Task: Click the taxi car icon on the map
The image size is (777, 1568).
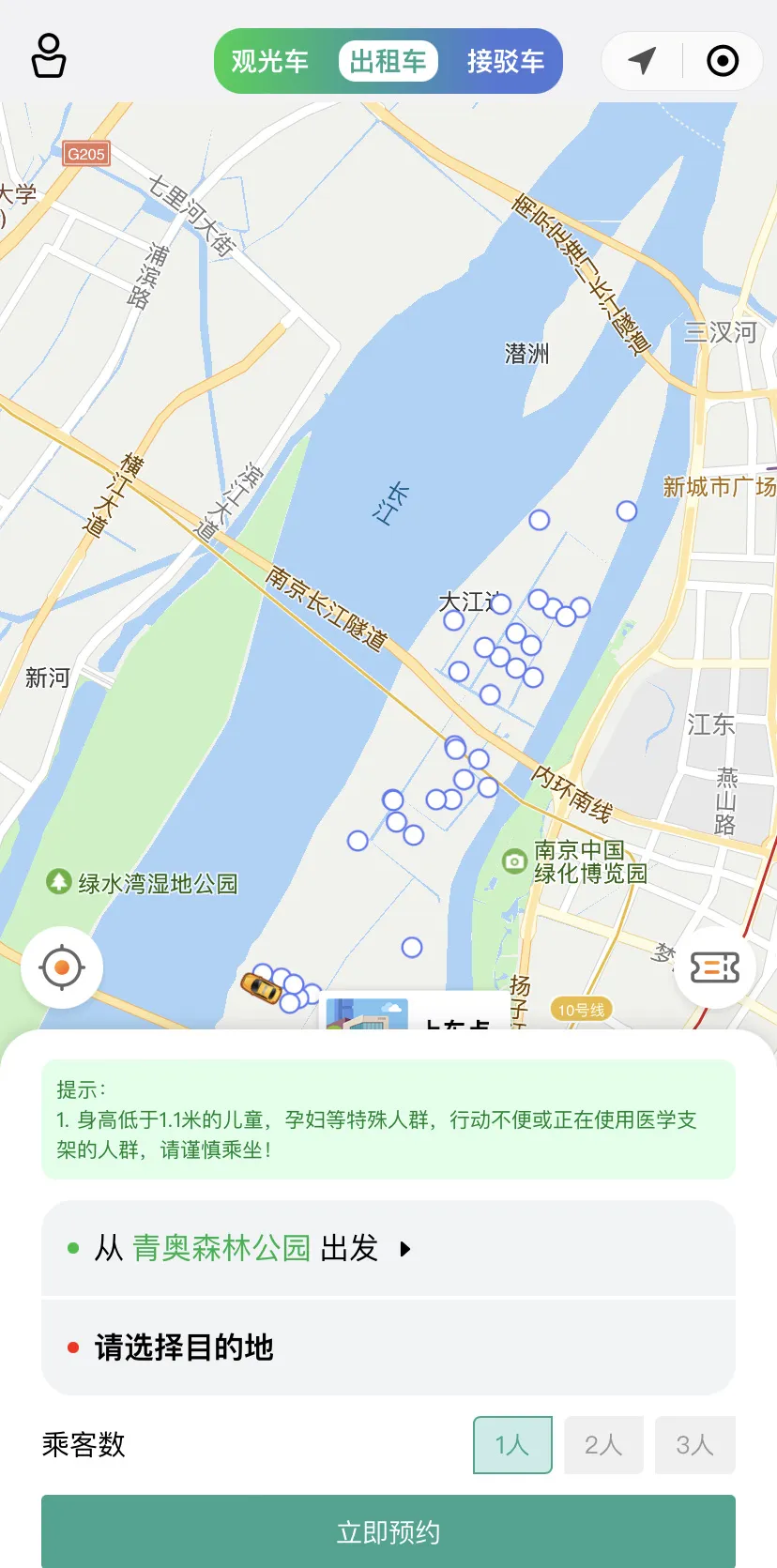Action: pyautogui.click(x=261, y=987)
